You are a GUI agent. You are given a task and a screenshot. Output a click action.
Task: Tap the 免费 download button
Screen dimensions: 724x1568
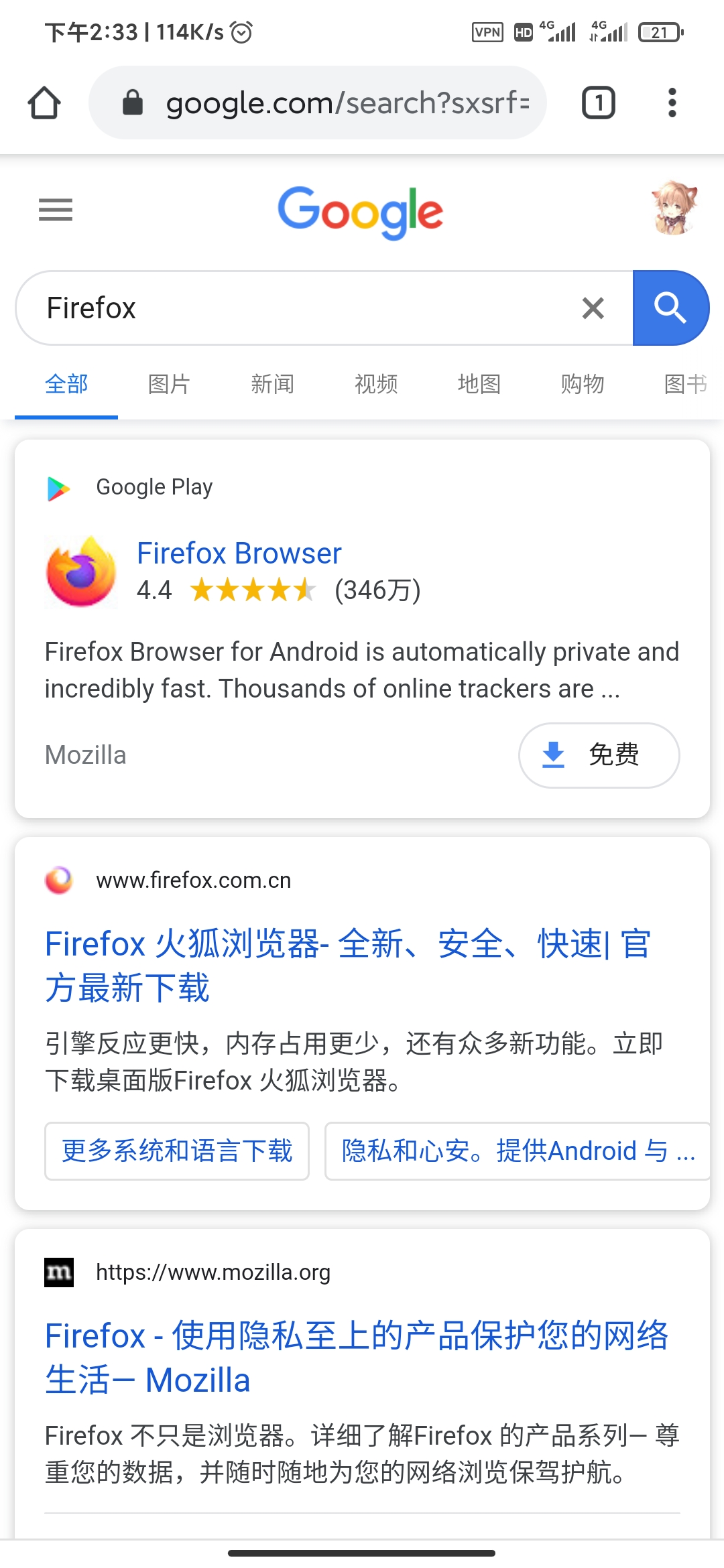point(598,755)
